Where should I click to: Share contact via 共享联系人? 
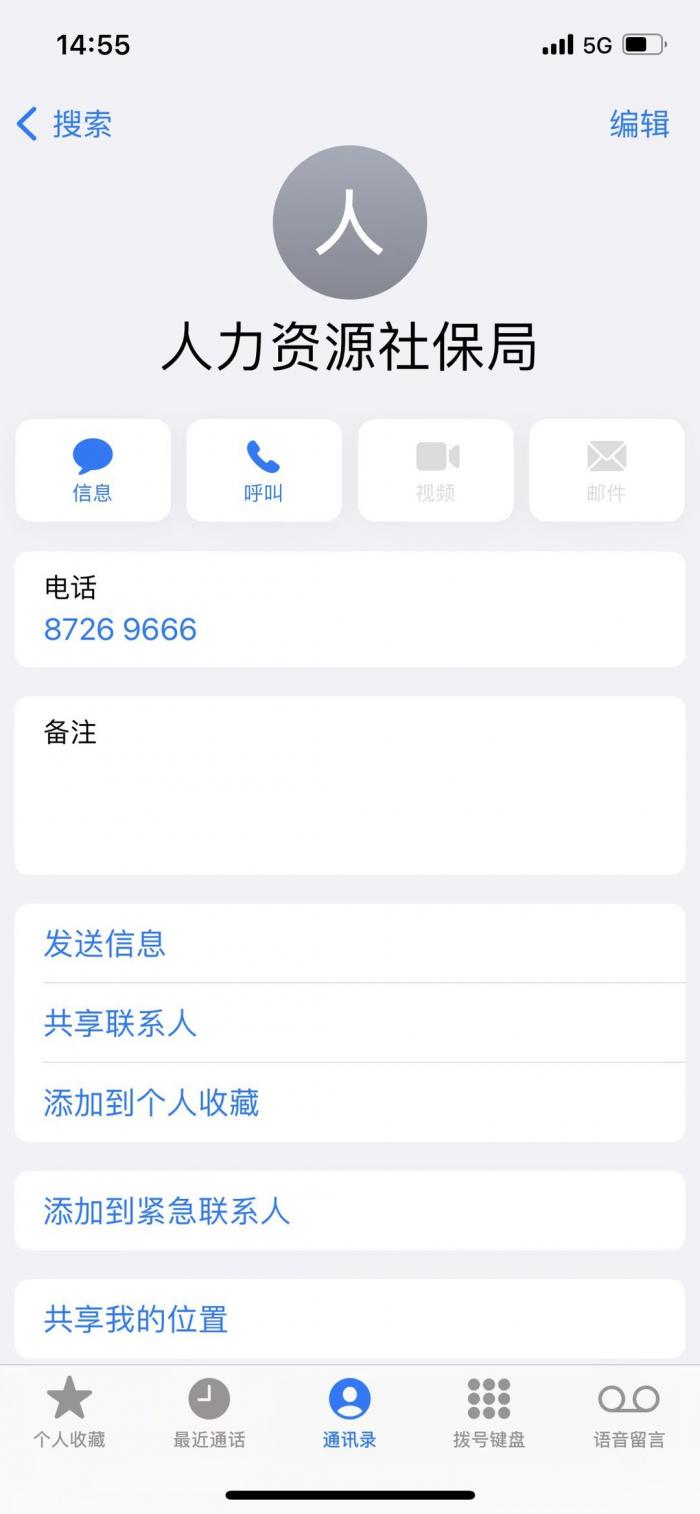pyautogui.click(x=120, y=1023)
